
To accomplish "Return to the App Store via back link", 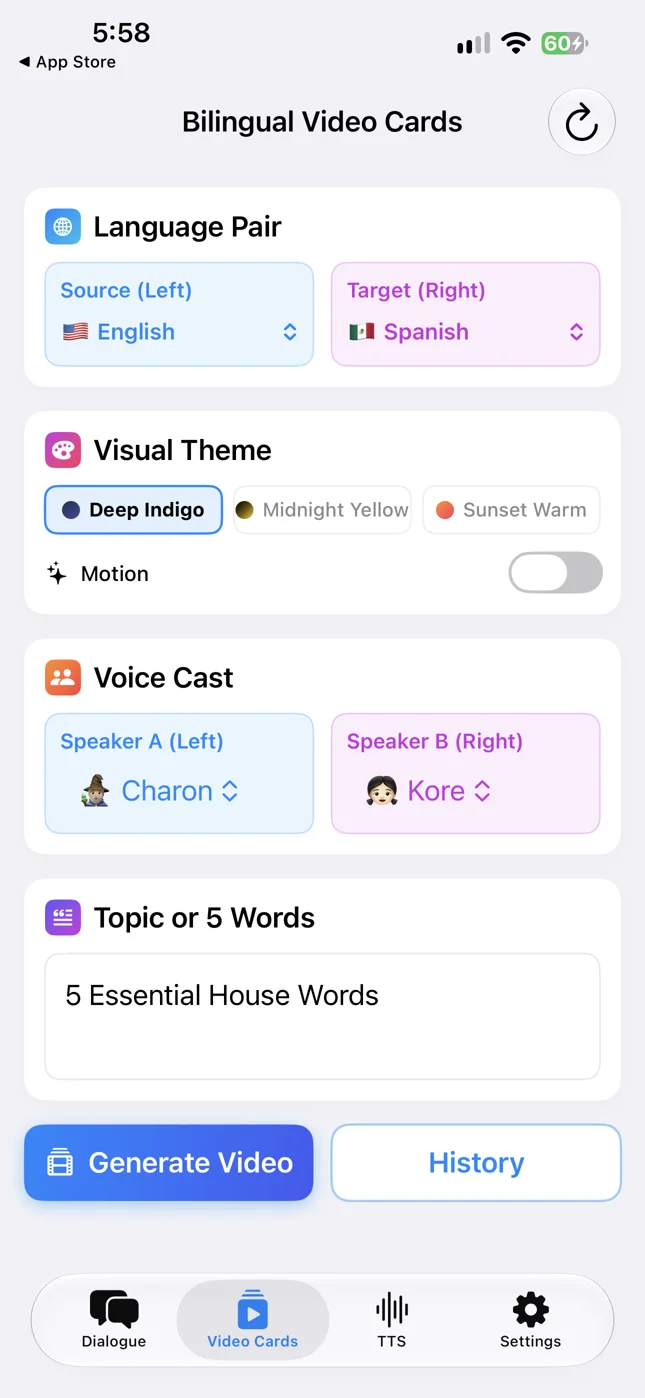I will click(67, 62).
